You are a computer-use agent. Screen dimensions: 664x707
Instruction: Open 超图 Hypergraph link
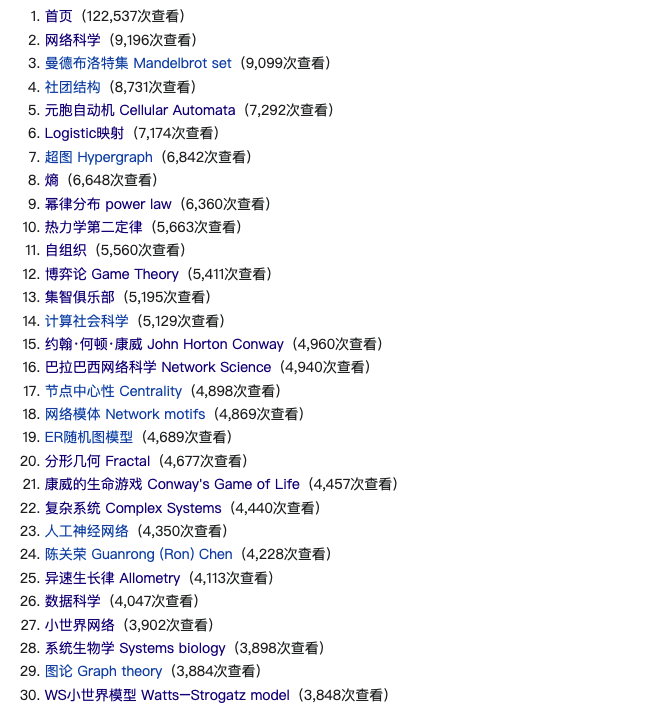pyautogui.click(x=98, y=157)
